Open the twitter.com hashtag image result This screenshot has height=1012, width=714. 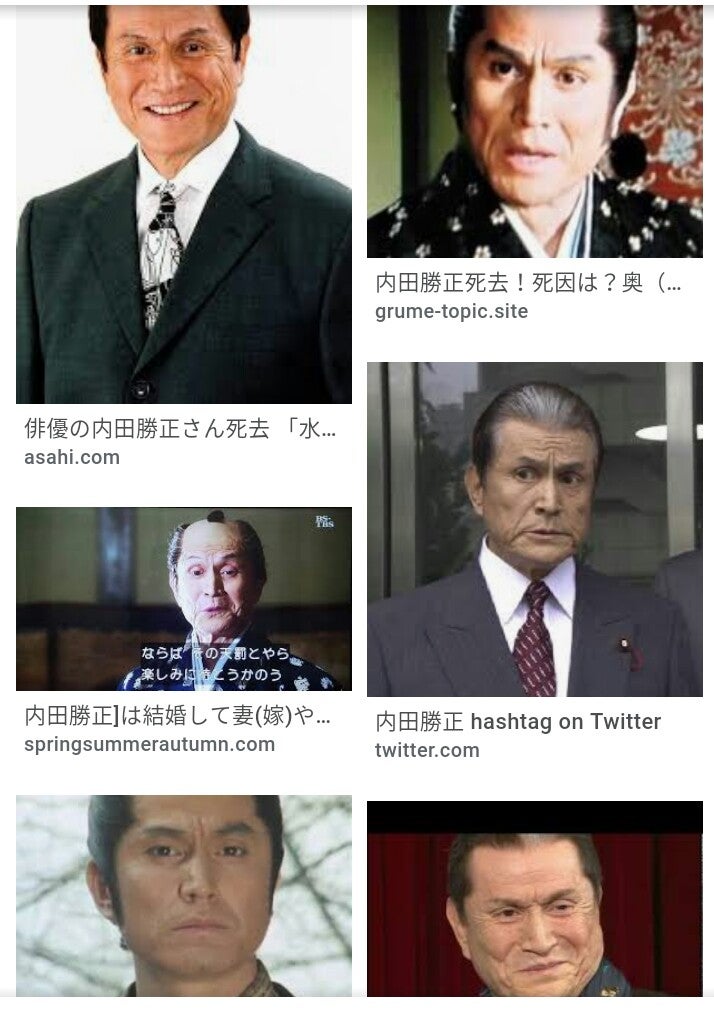tap(534, 529)
